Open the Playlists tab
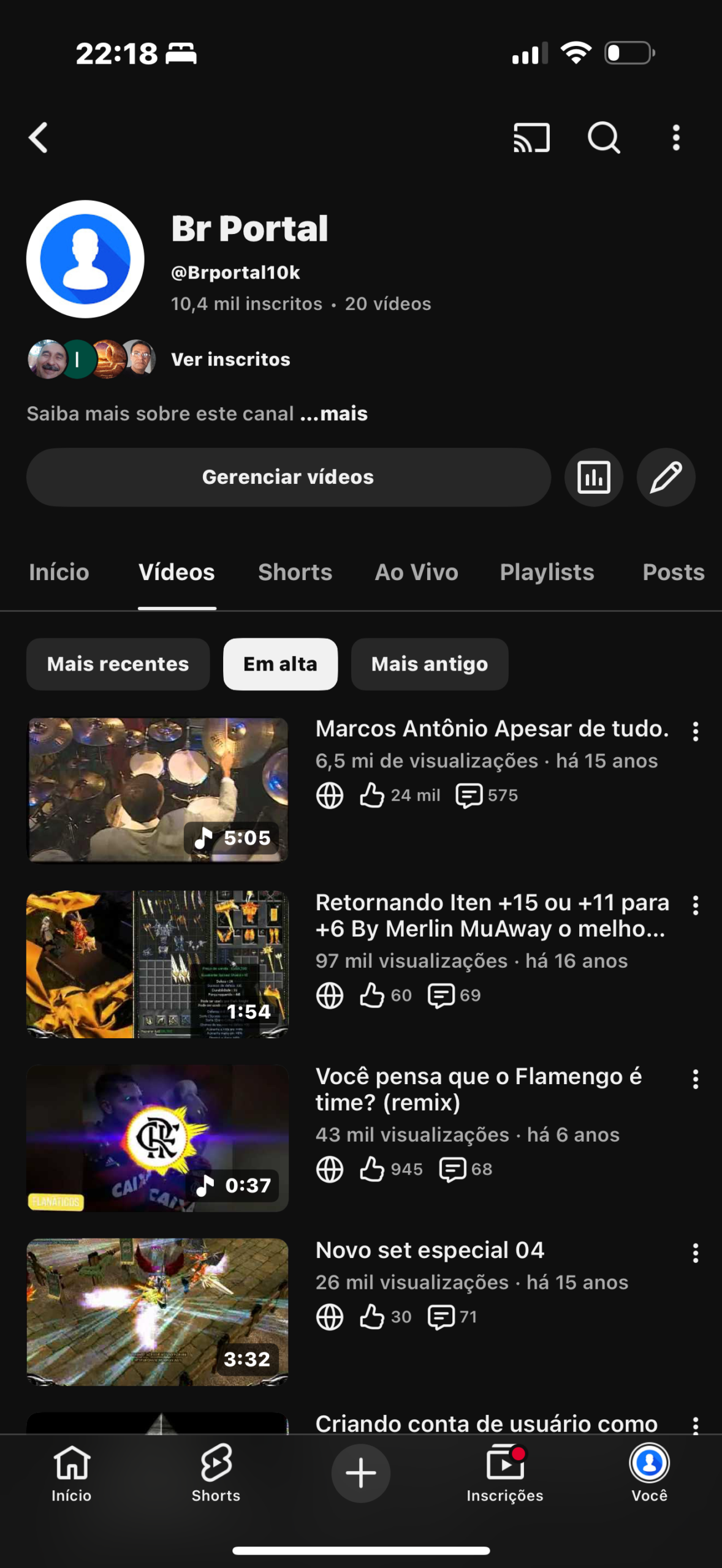This screenshot has height=1568, width=722. click(547, 572)
